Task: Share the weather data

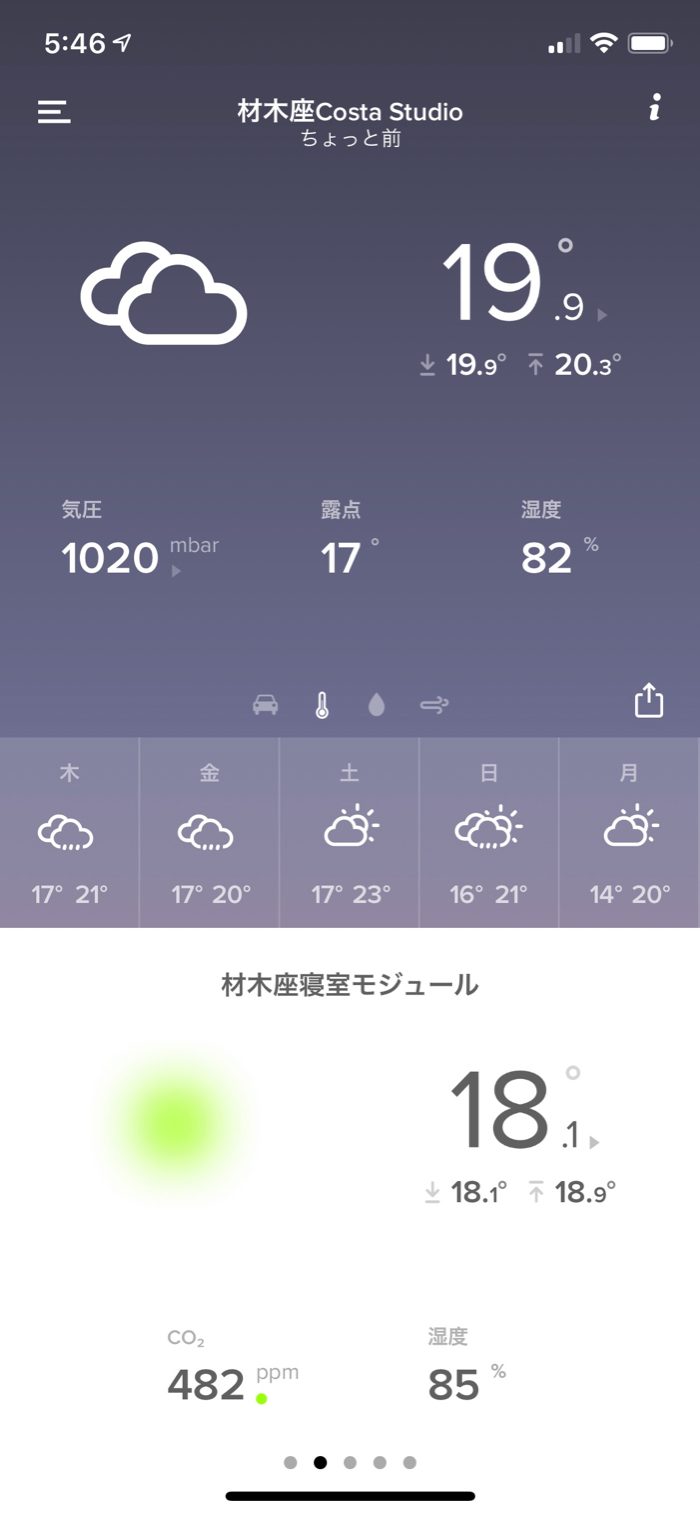Action: tap(649, 700)
